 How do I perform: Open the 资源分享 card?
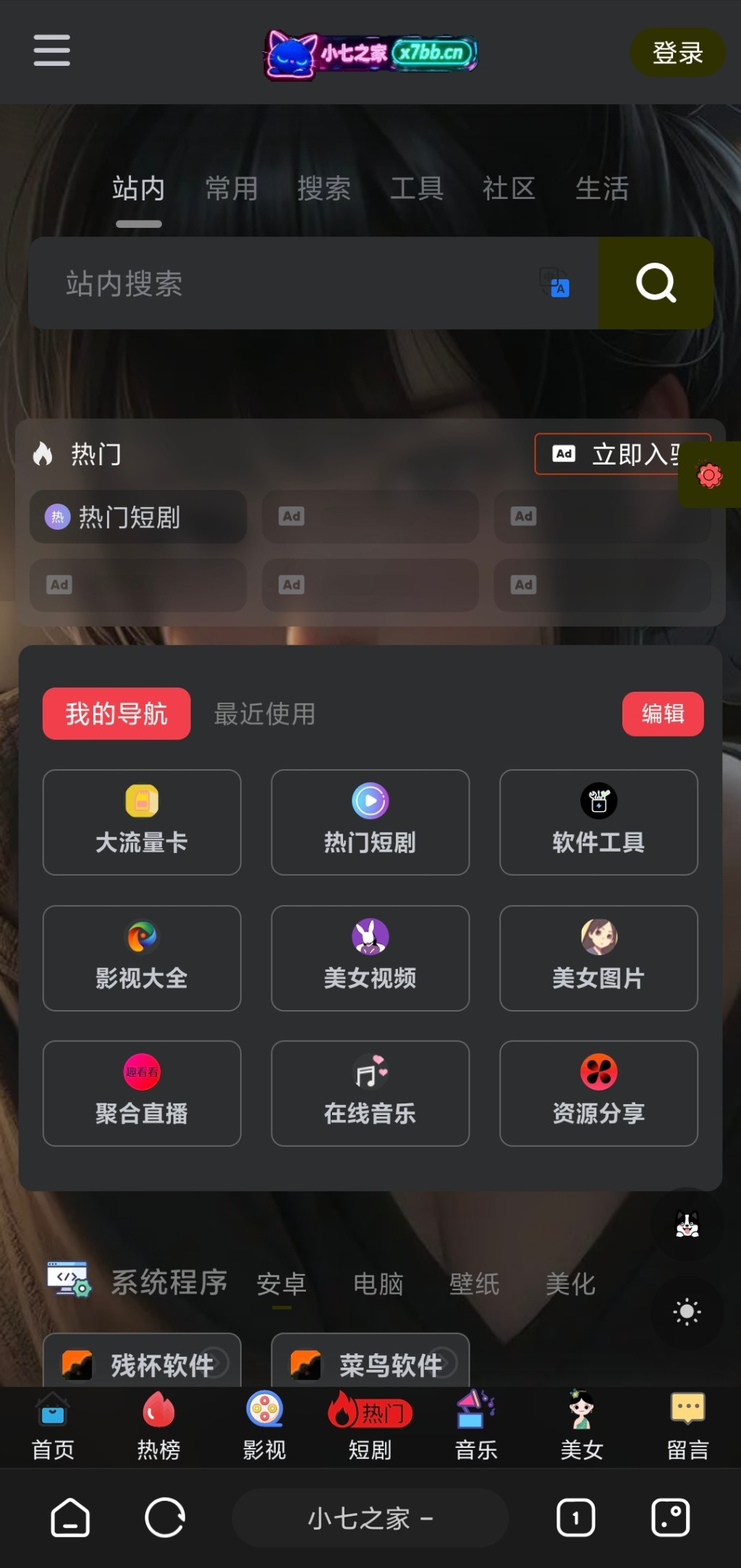[598, 1093]
